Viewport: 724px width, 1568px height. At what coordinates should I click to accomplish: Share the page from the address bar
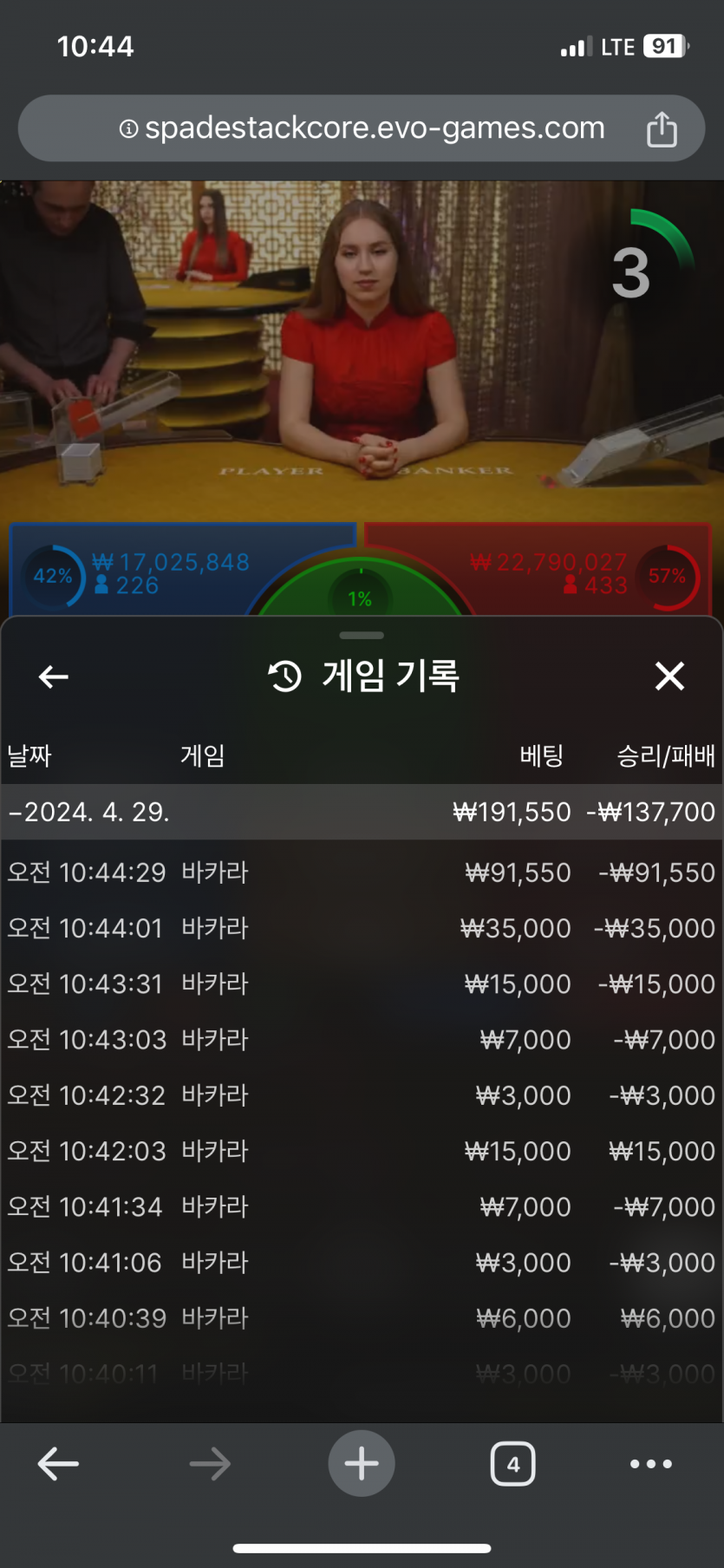coord(662,129)
